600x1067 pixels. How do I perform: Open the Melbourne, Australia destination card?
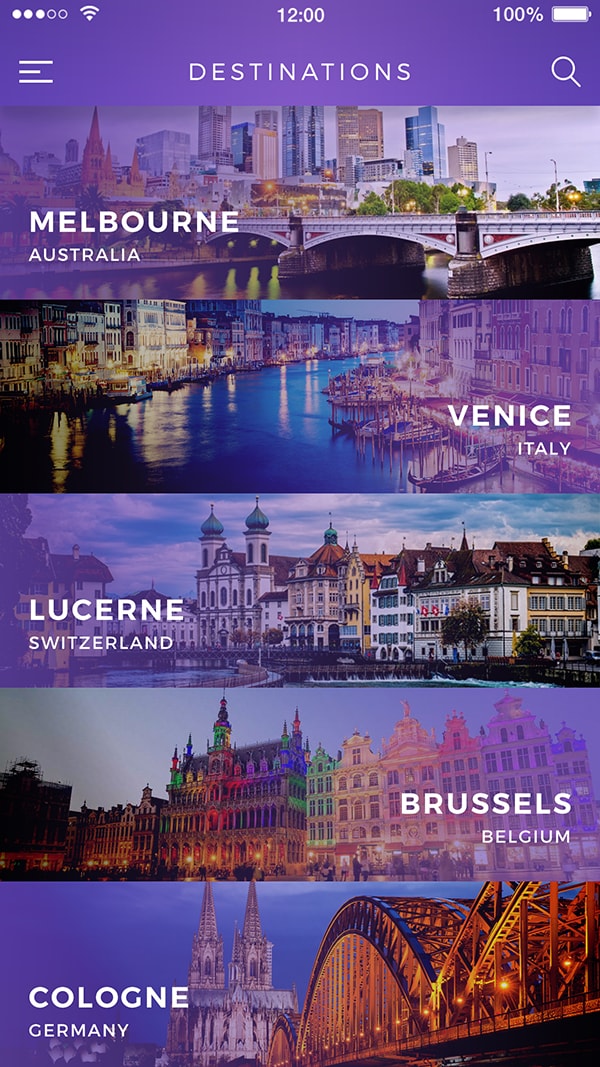pyautogui.click(x=300, y=203)
